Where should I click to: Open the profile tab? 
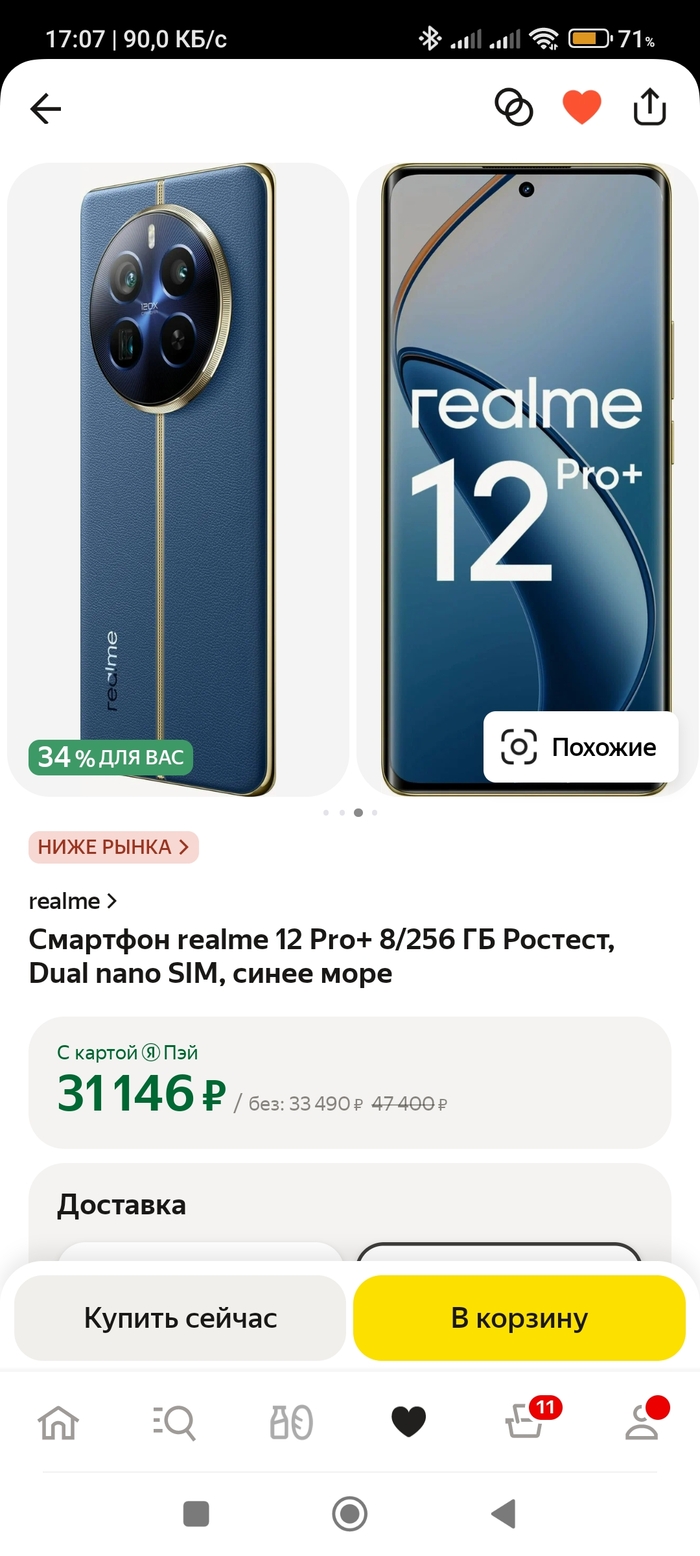pos(641,1421)
